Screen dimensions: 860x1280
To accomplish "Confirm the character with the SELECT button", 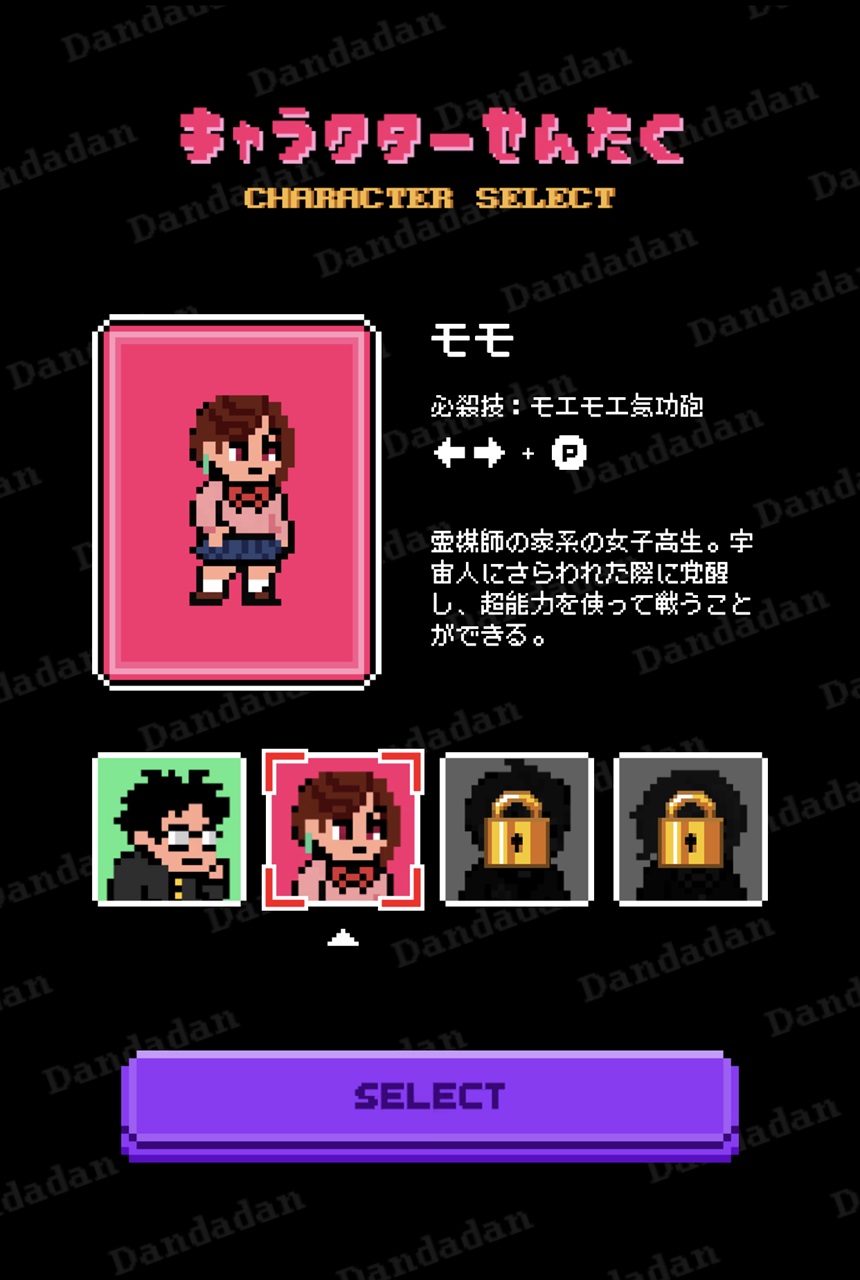I will [x=429, y=1097].
